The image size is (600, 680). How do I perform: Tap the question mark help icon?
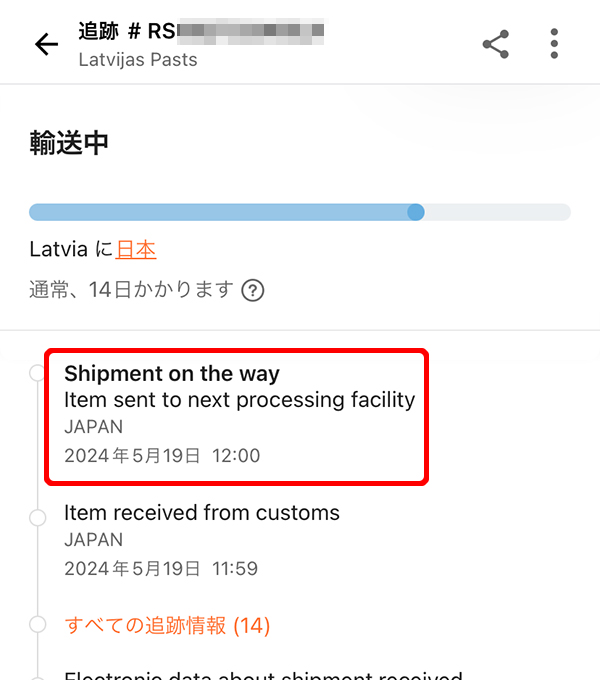point(253,291)
